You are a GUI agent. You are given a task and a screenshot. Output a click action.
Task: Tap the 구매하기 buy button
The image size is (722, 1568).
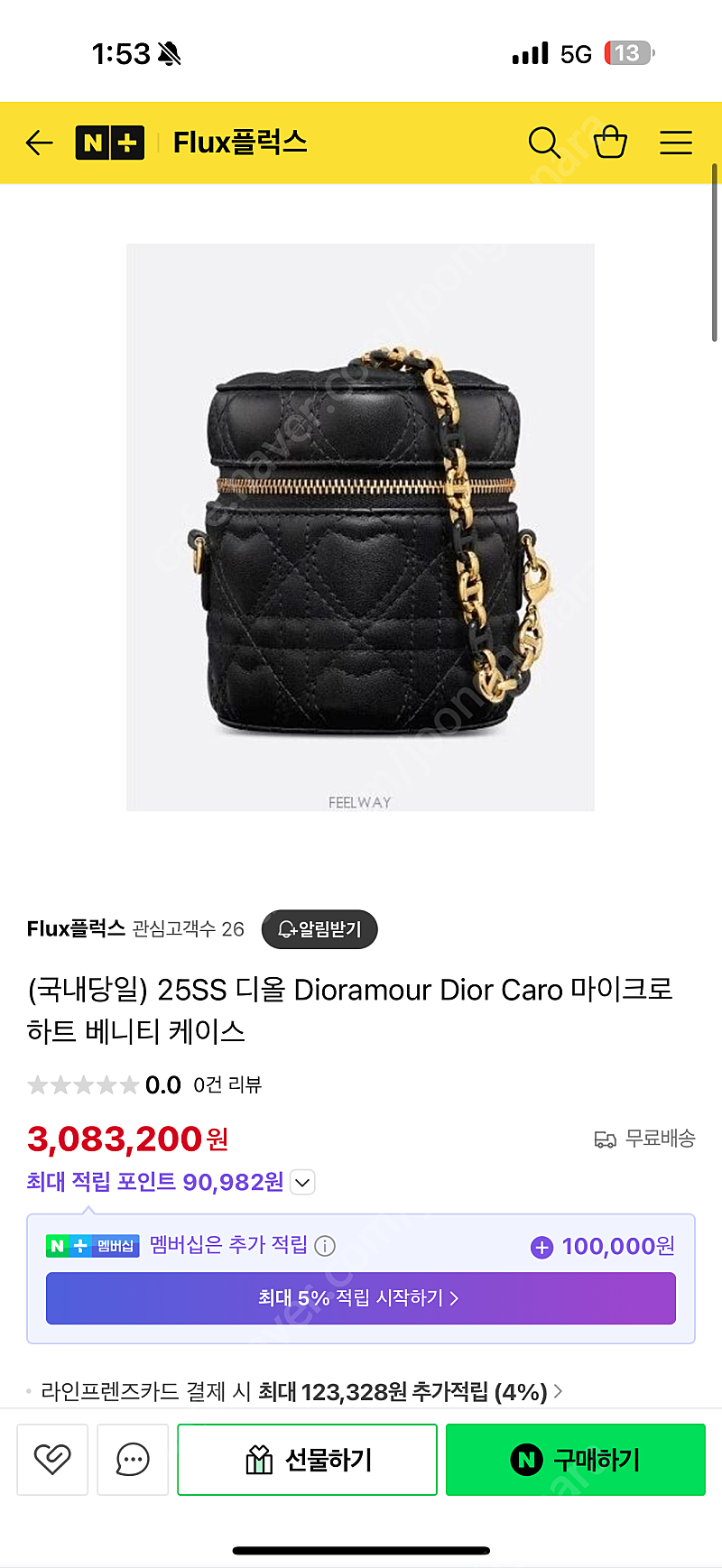tap(576, 1460)
